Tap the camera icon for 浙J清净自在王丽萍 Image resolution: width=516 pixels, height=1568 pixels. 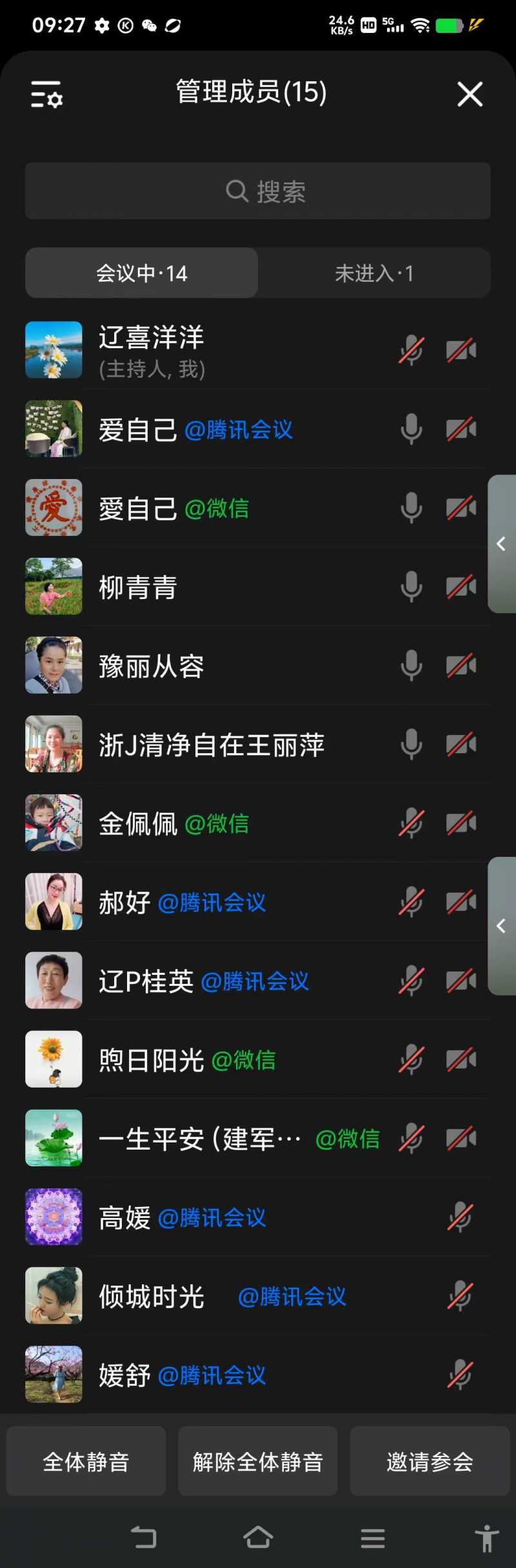(x=461, y=745)
